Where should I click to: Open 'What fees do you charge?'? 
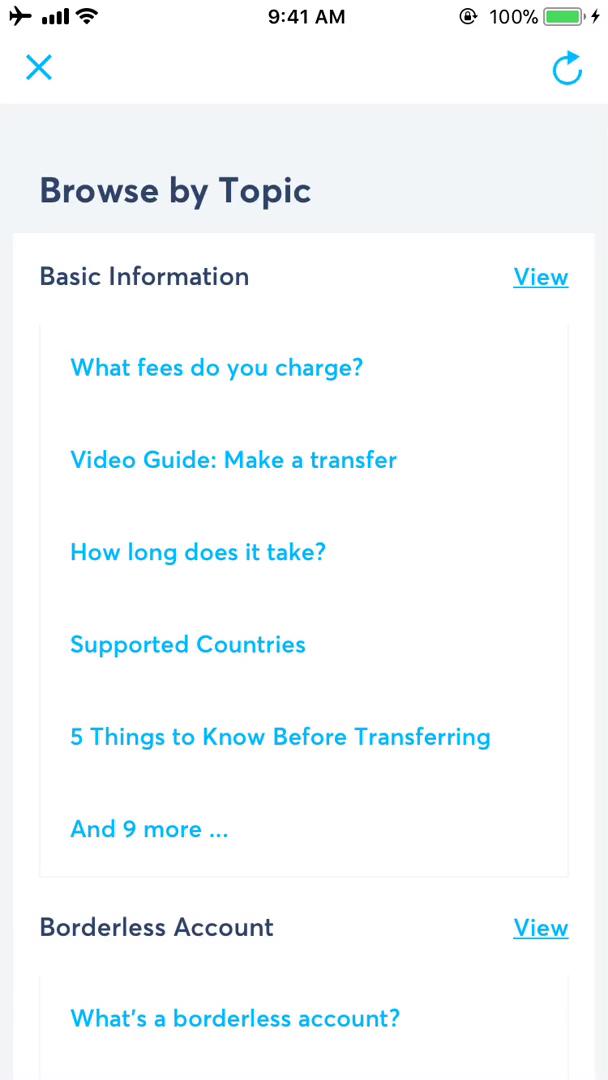216,368
